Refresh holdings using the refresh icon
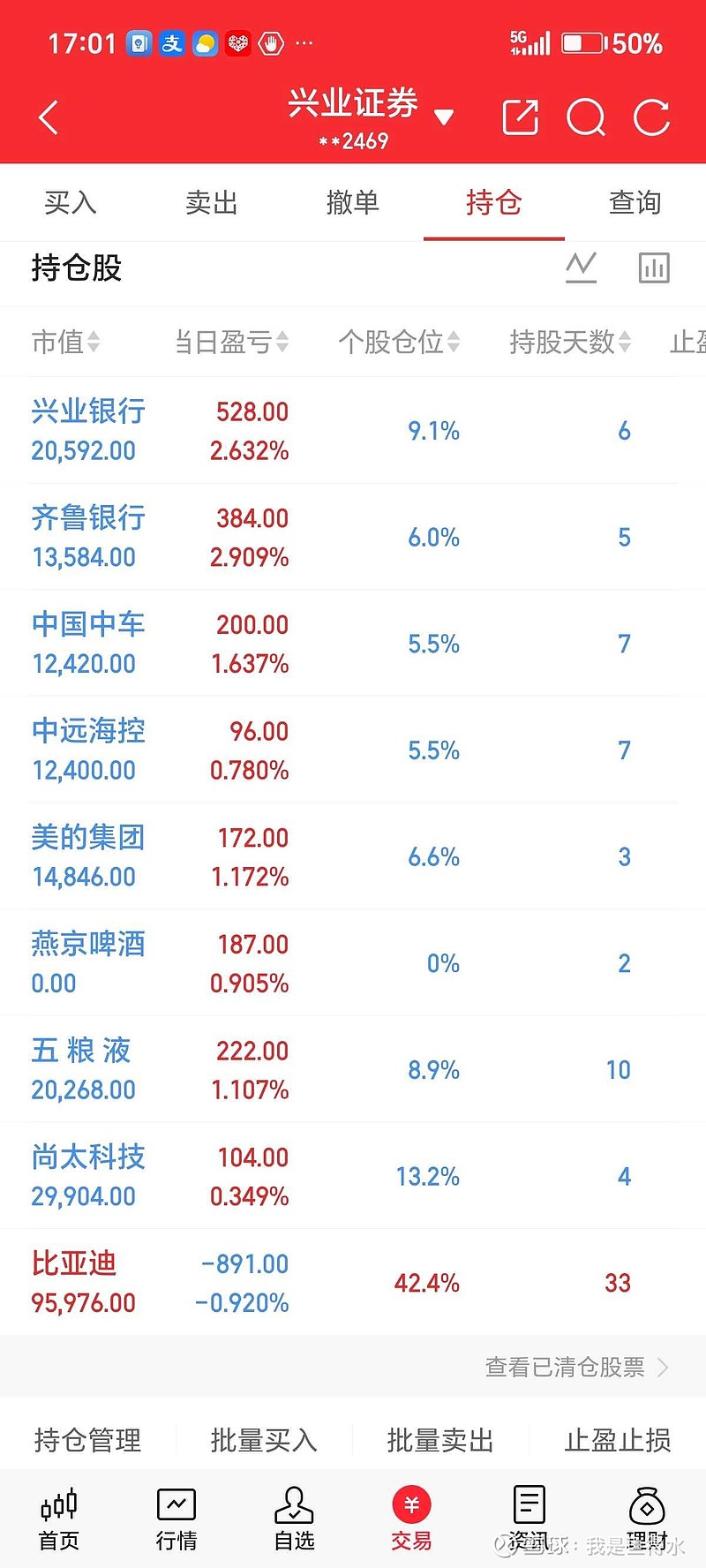The height and width of the screenshot is (1568, 706). point(651,116)
